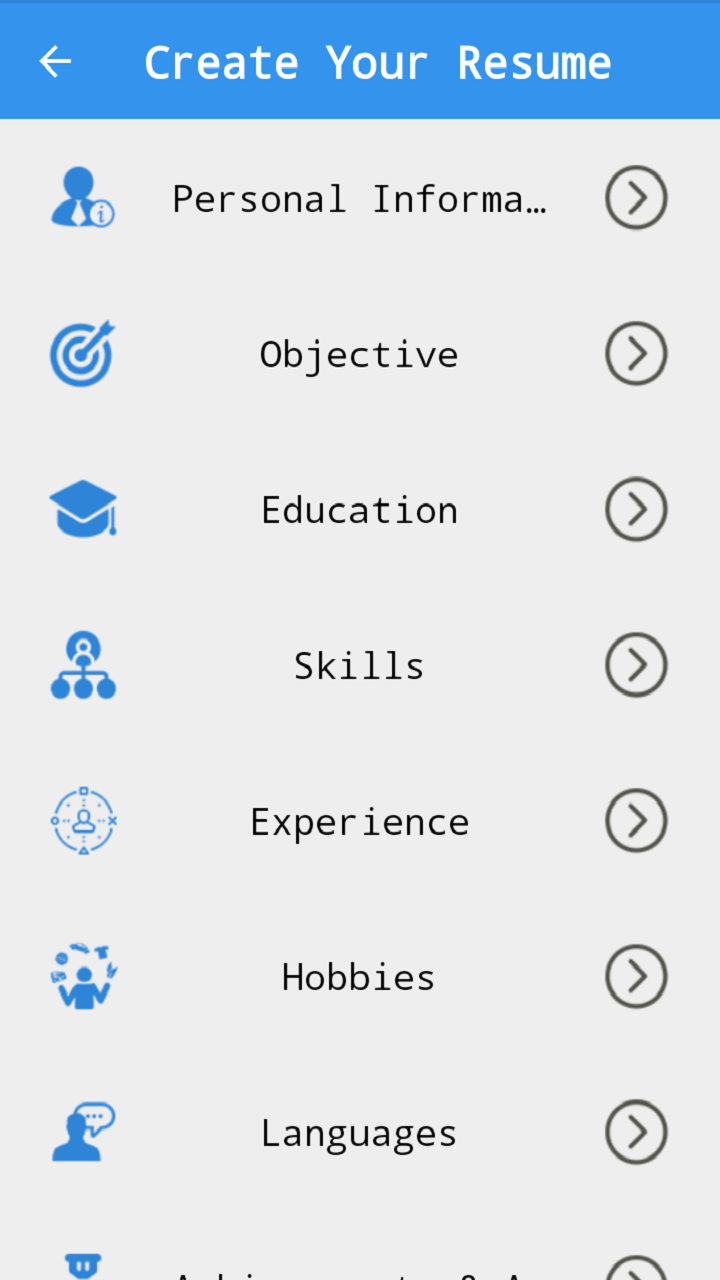The image size is (720, 1280).
Task: Open the Experience section
Action: (359, 822)
